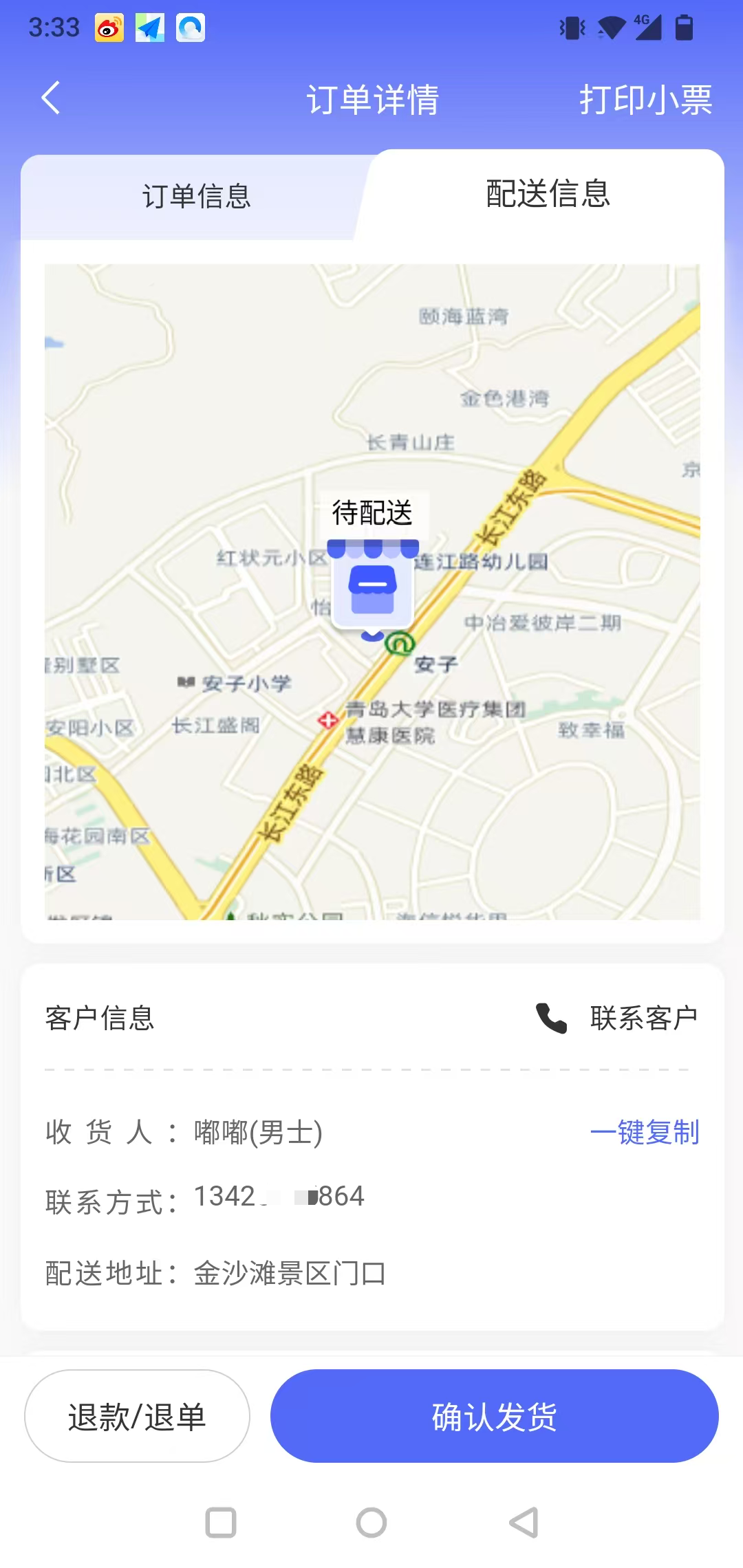Go back from order details
This screenshot has height=1568, width=743.
pyautogui.click(x=51, y=98)
